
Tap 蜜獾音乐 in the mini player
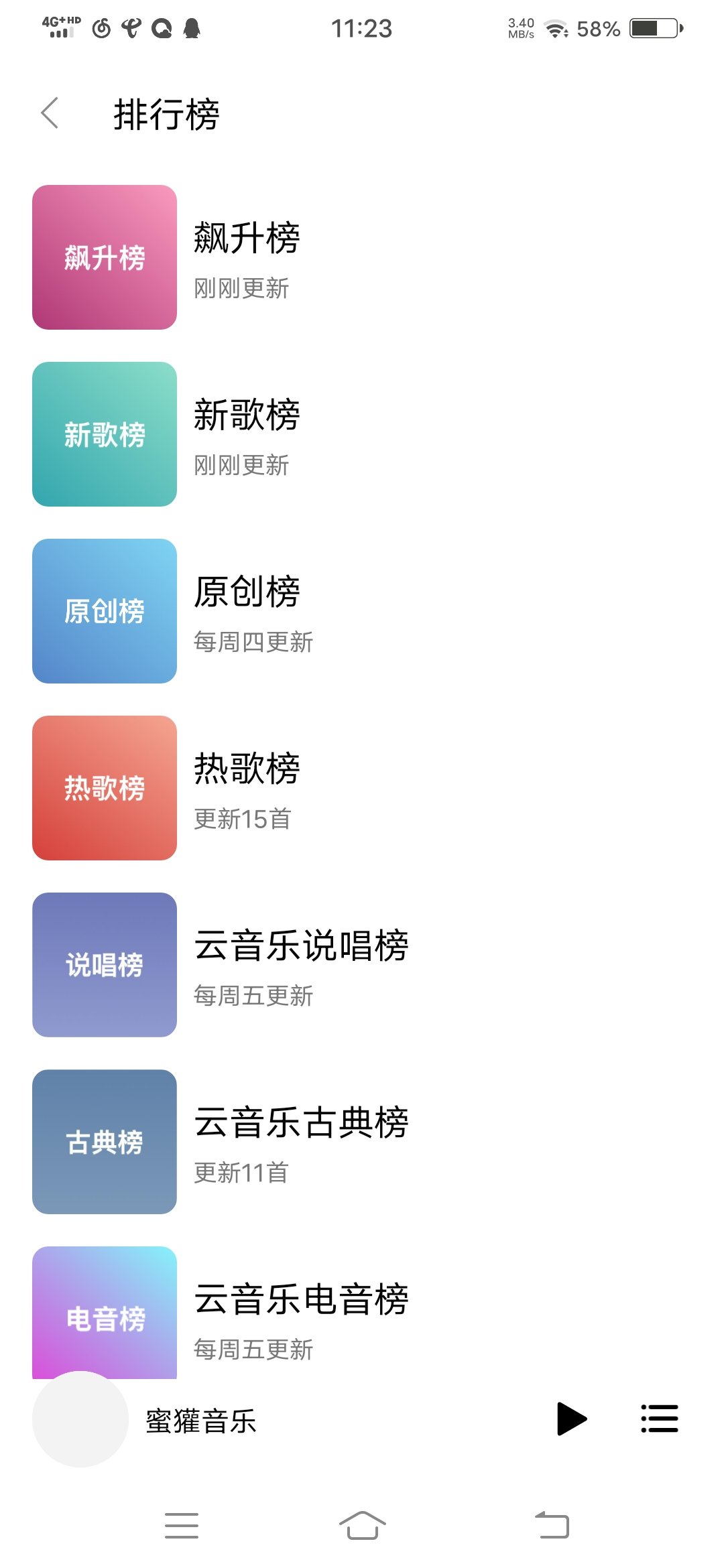pyautogui.click(x=201, y=1423)
